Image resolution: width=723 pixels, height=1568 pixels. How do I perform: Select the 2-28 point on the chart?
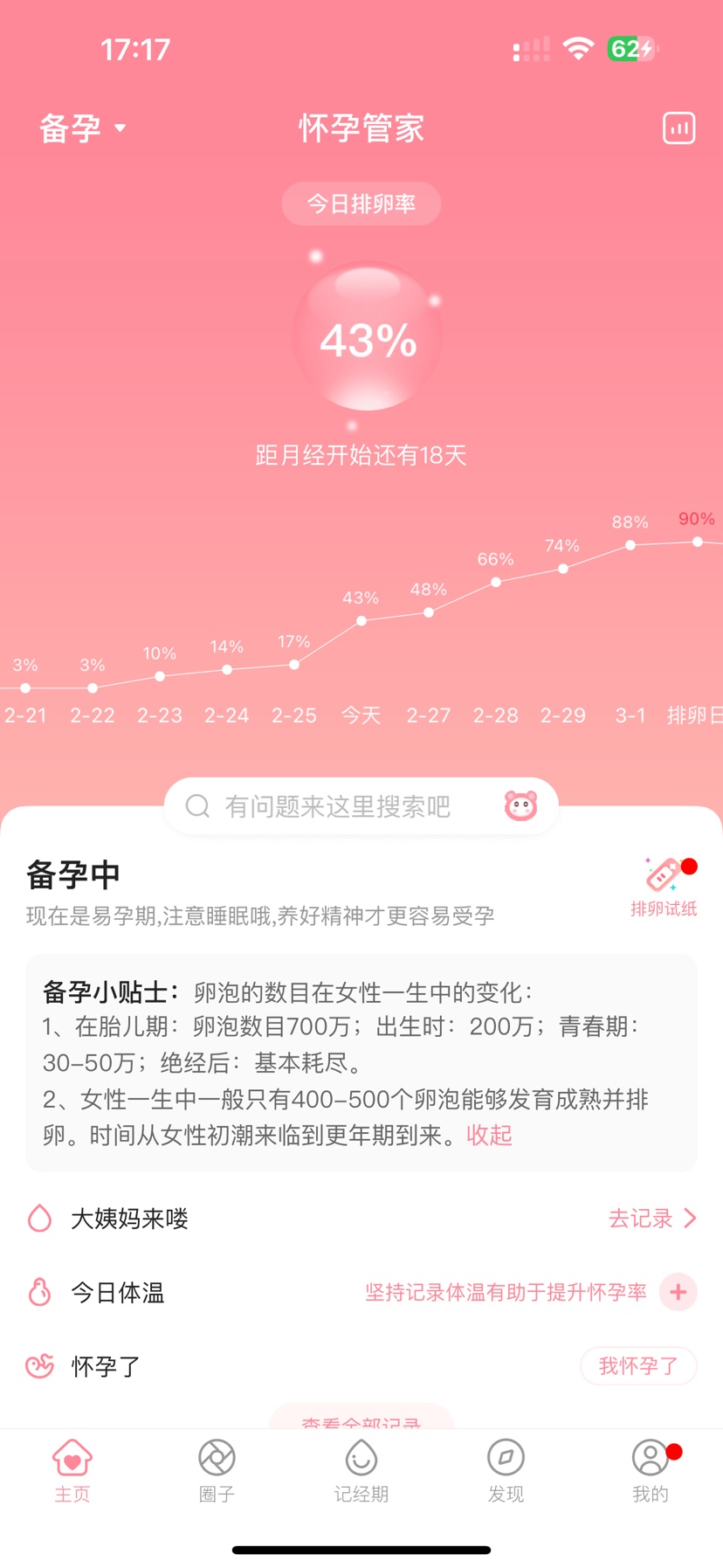(x=496, y=582)
